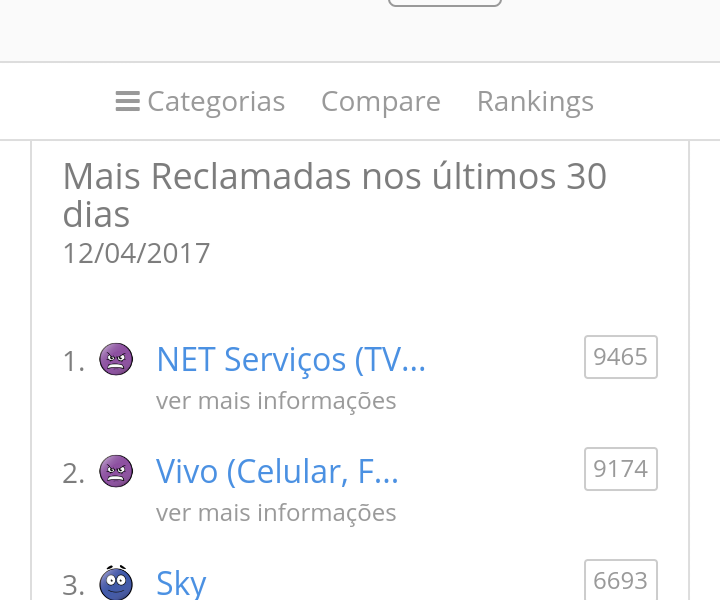720x600 pixels.
Task: Open the Vivo company page
Action: point(277,471)
